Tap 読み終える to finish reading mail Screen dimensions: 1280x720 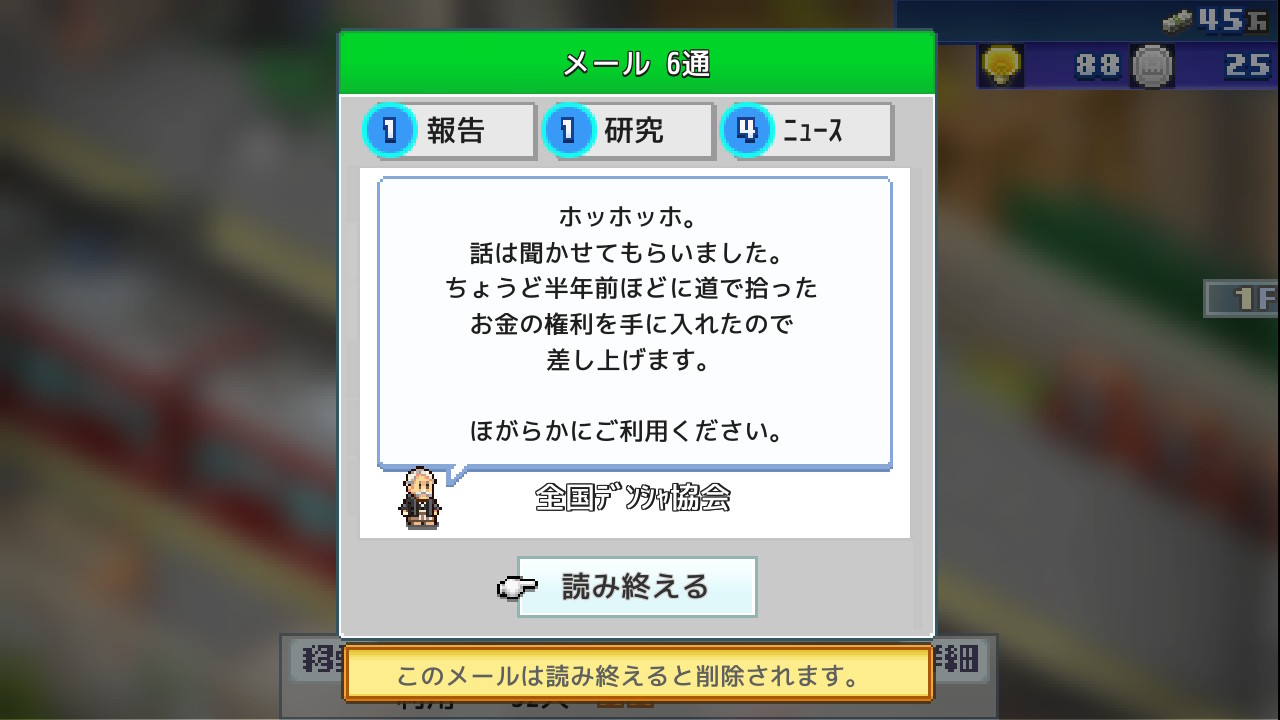click(636, 586)
